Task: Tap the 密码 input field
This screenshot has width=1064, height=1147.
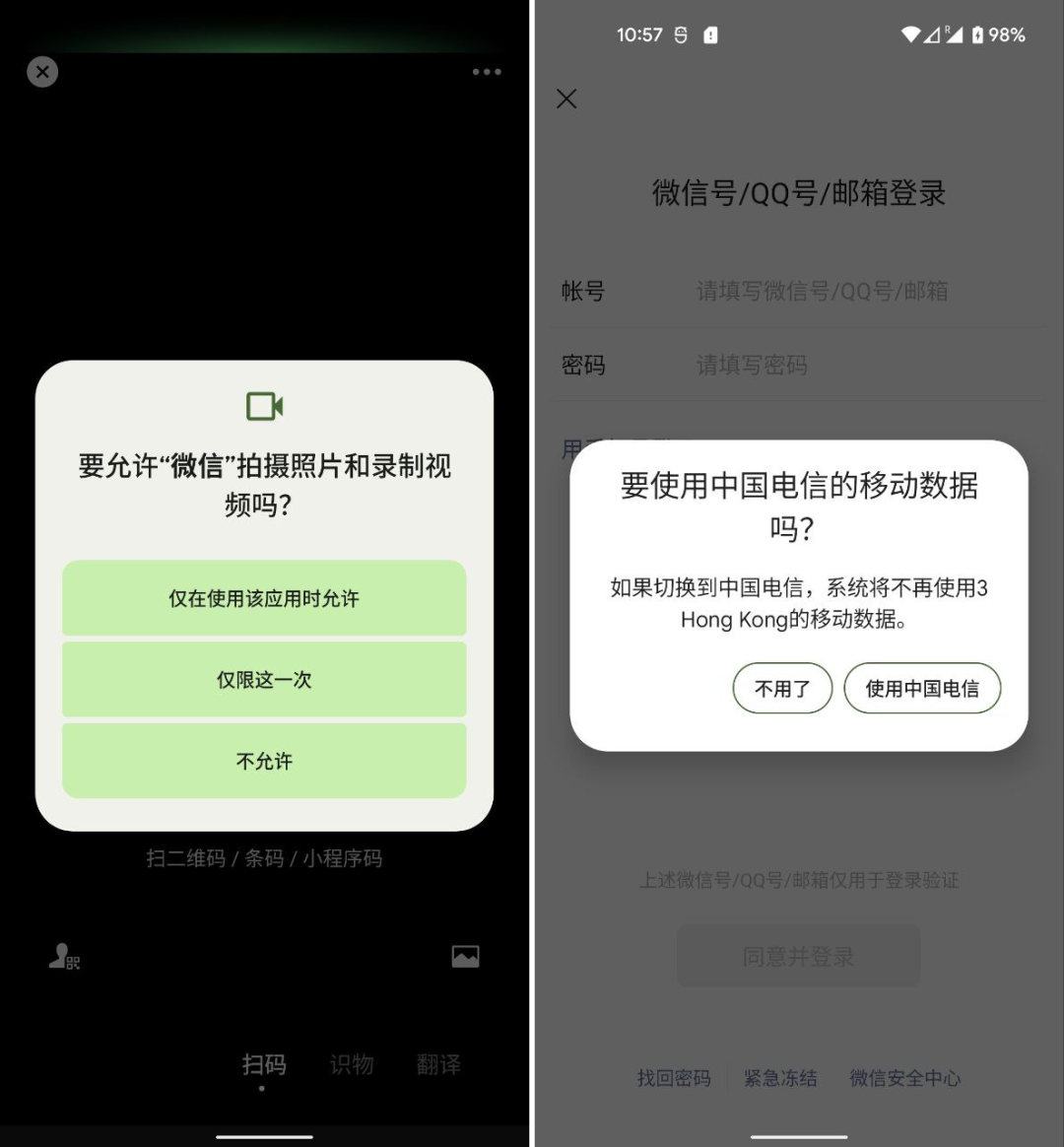Action: [x=823, y=366]
